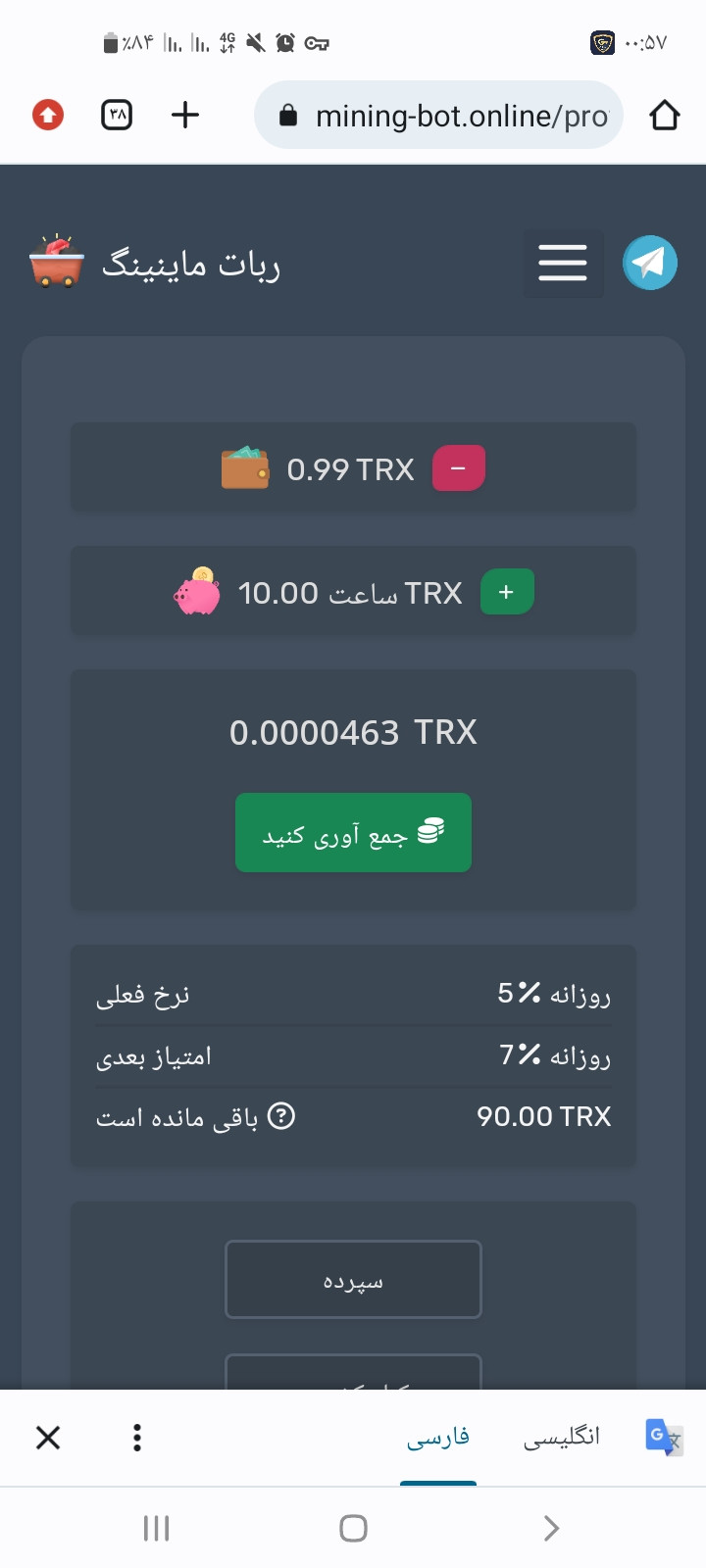Image resolution: width=706 pixels, height=1568 pixels.
Task: Close the translate bar
Action: [48, 1438]
